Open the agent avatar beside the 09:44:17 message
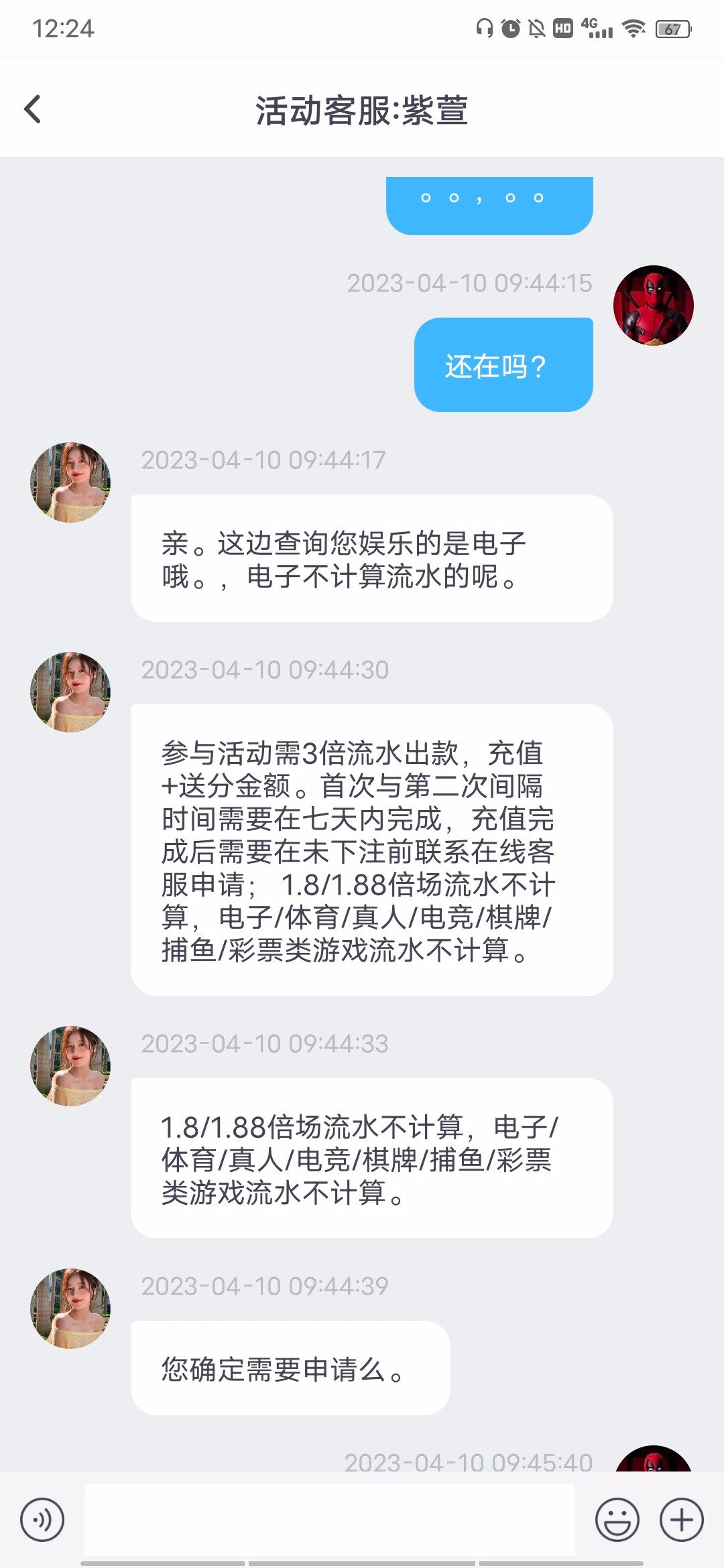The image size is (724, 1568). (x=70, y=482)
